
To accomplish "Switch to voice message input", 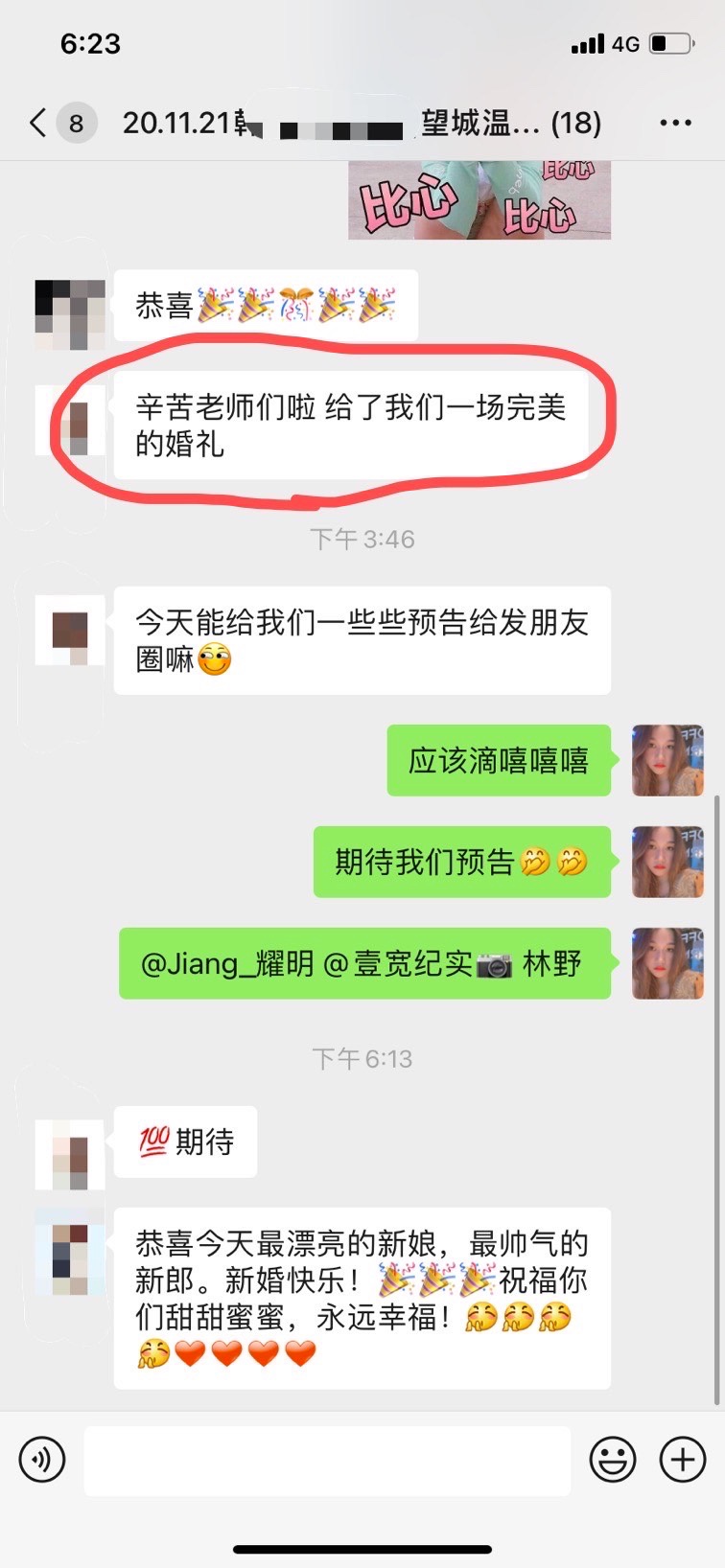I will coord(42,1460).
